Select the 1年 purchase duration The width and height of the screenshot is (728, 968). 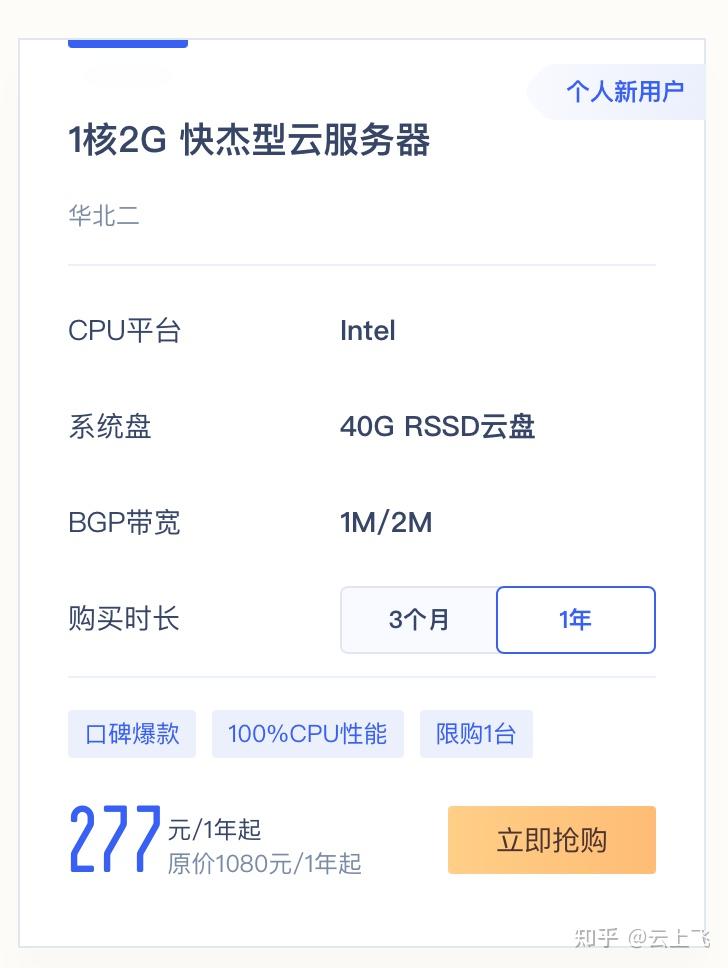click(575, 620)
